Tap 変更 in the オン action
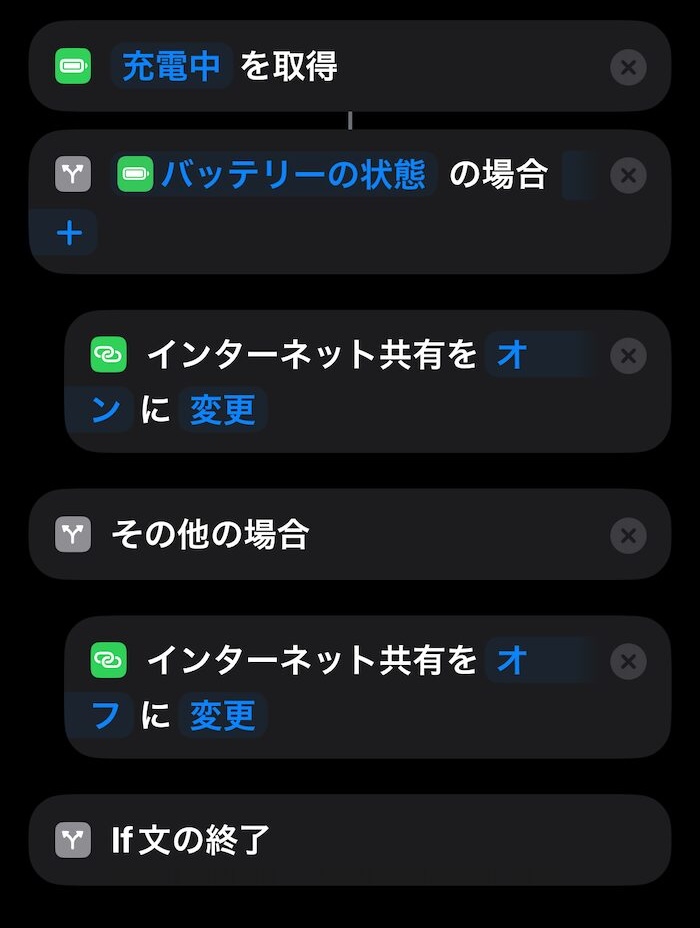The width and height of the screenshot is (700, 928). pos(223,410)
